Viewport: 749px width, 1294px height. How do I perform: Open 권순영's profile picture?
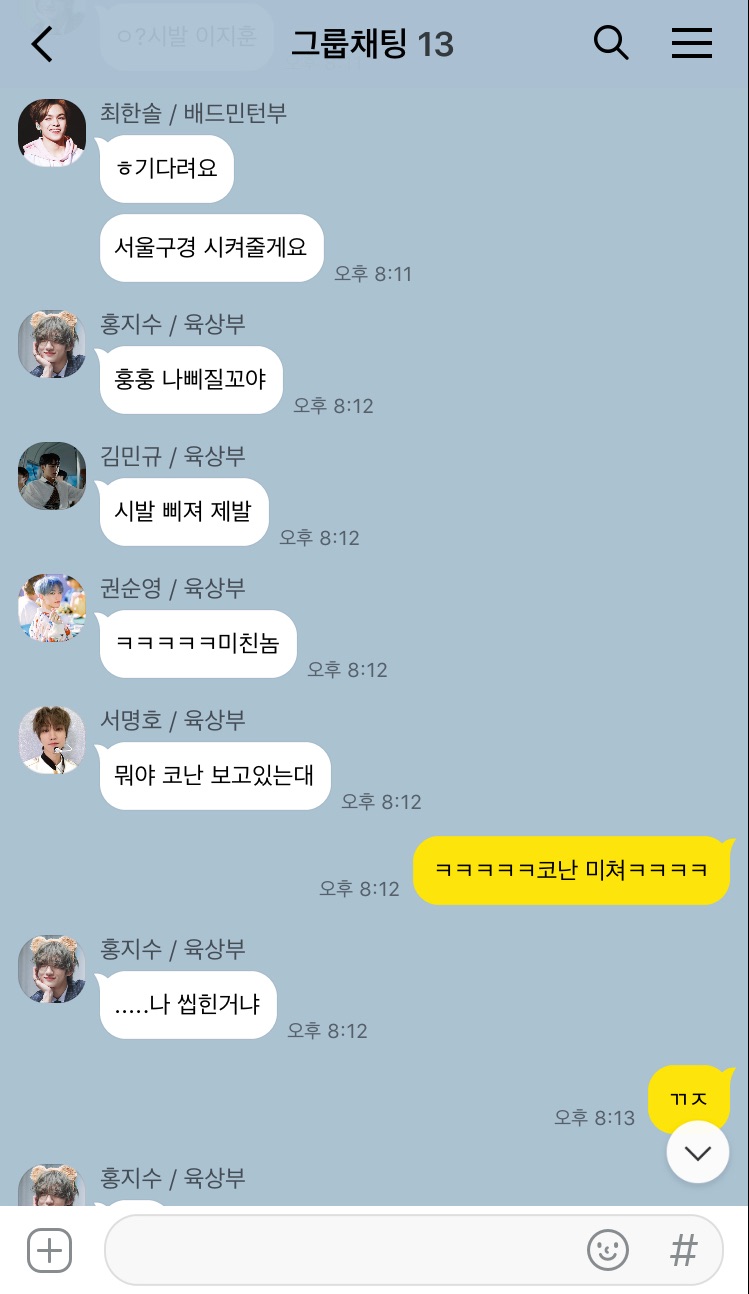click(x=52, y=608)
